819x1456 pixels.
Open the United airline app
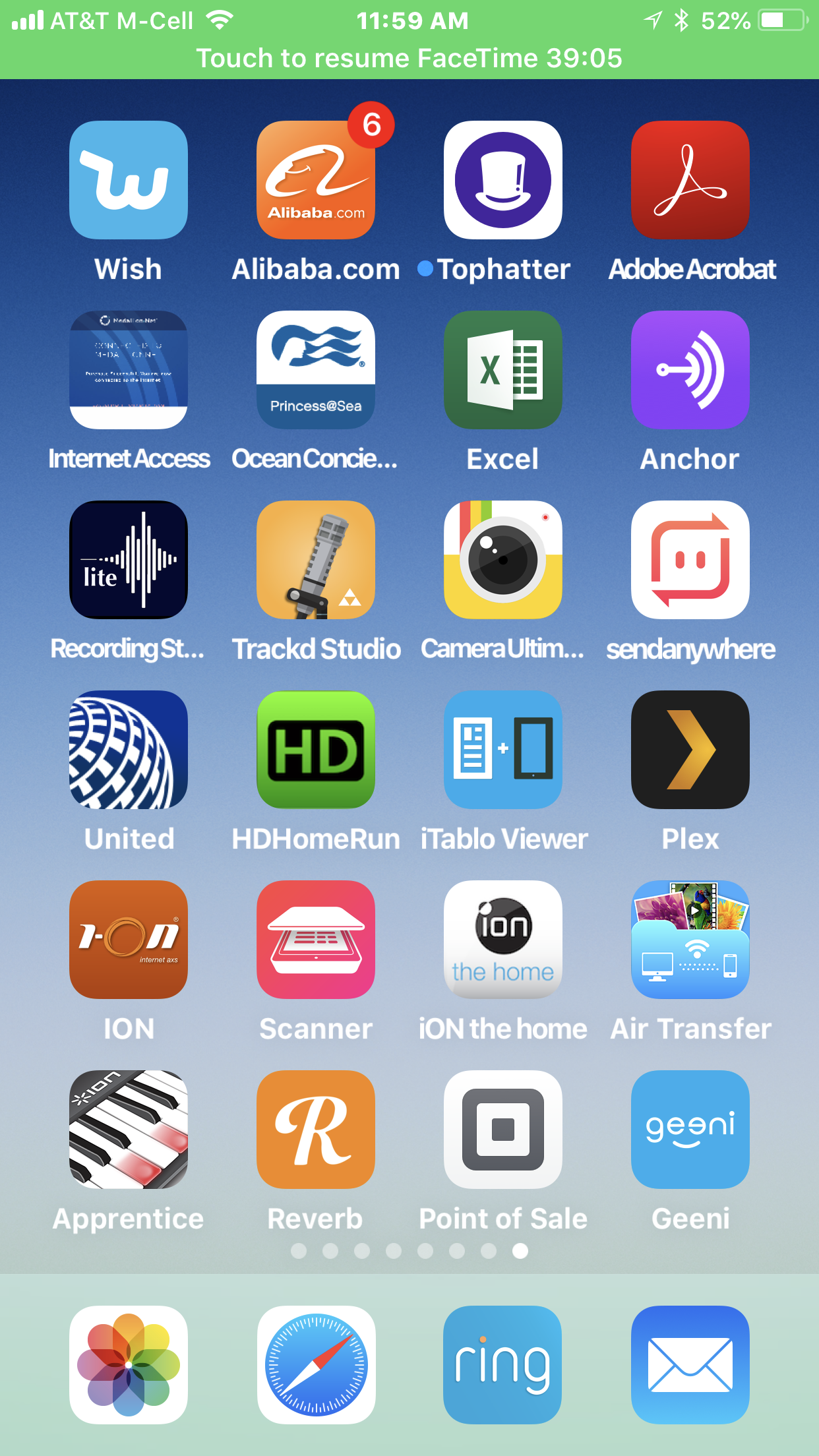click(129, 750)
